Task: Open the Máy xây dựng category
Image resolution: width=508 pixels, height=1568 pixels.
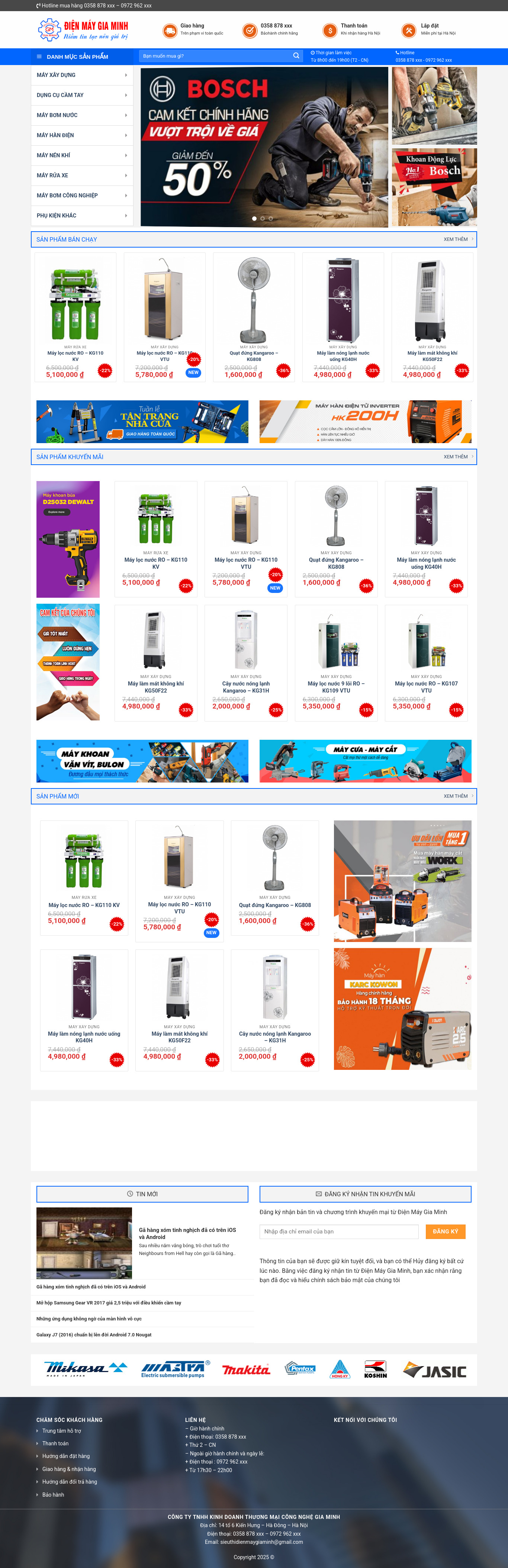Action: pos(81,75)
